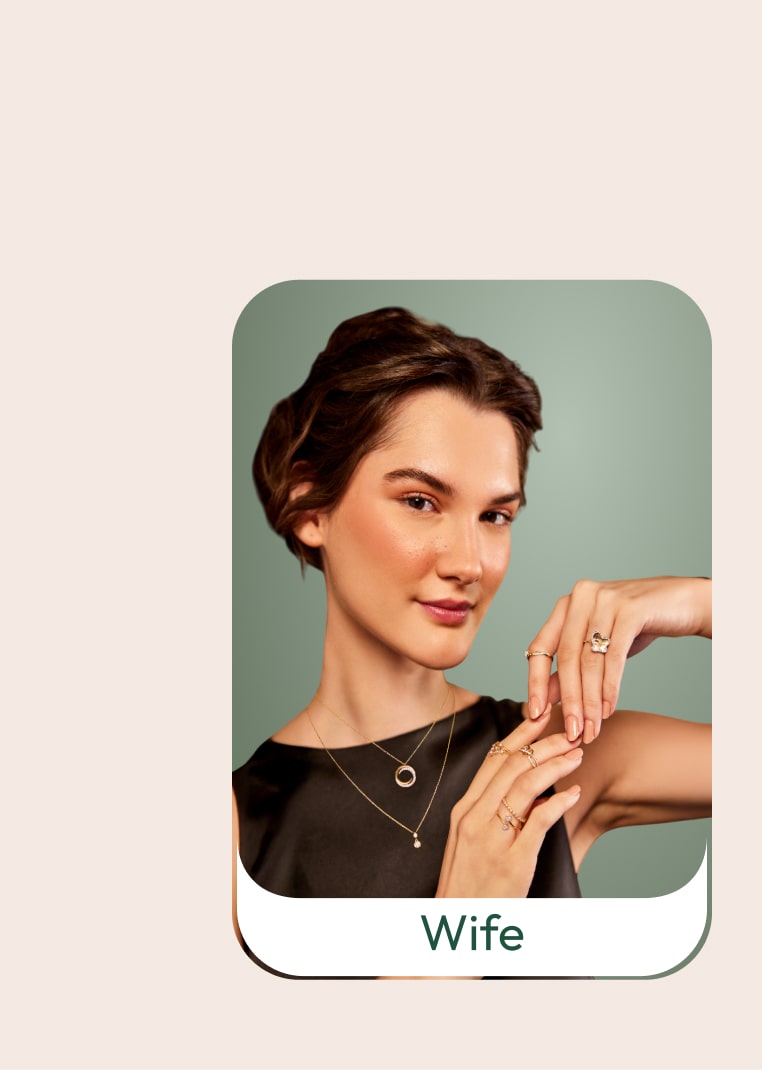Open the Wife gift category card

click(x=471, y=628)
